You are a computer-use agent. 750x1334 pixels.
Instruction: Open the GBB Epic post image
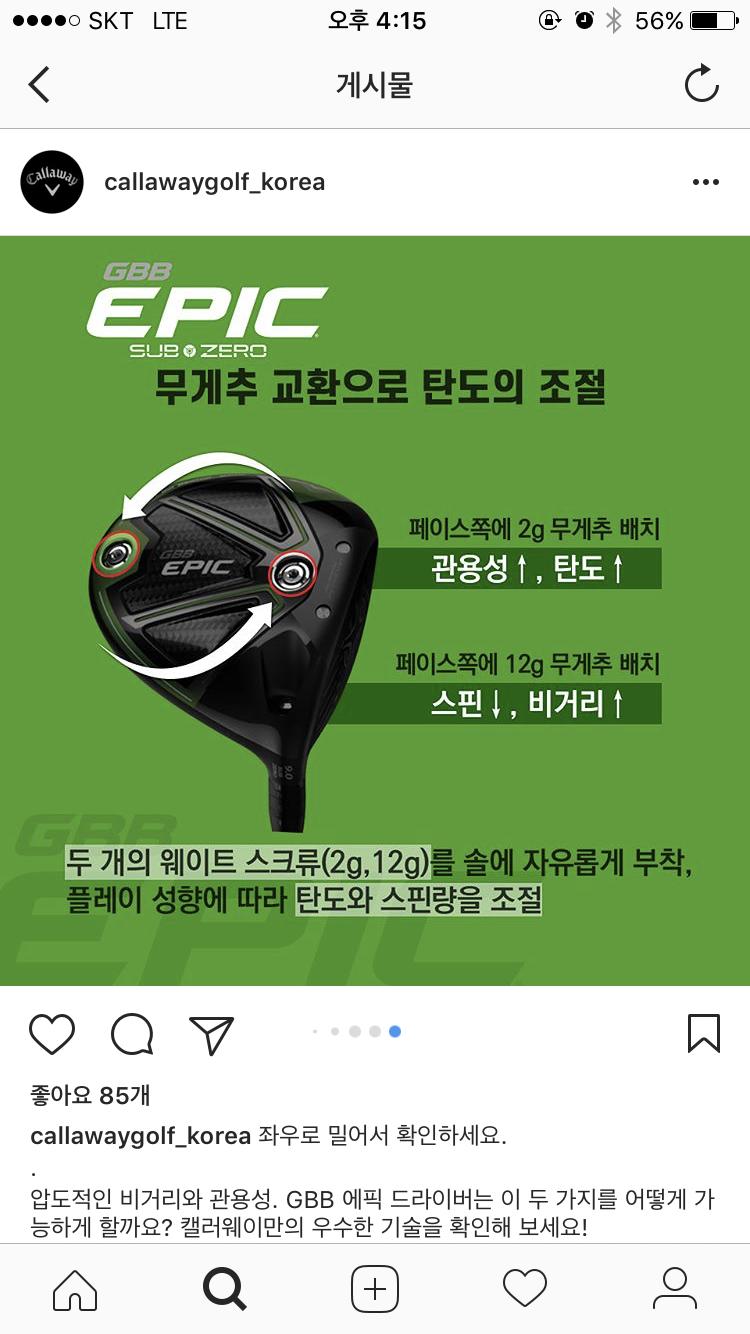(375, 610)
